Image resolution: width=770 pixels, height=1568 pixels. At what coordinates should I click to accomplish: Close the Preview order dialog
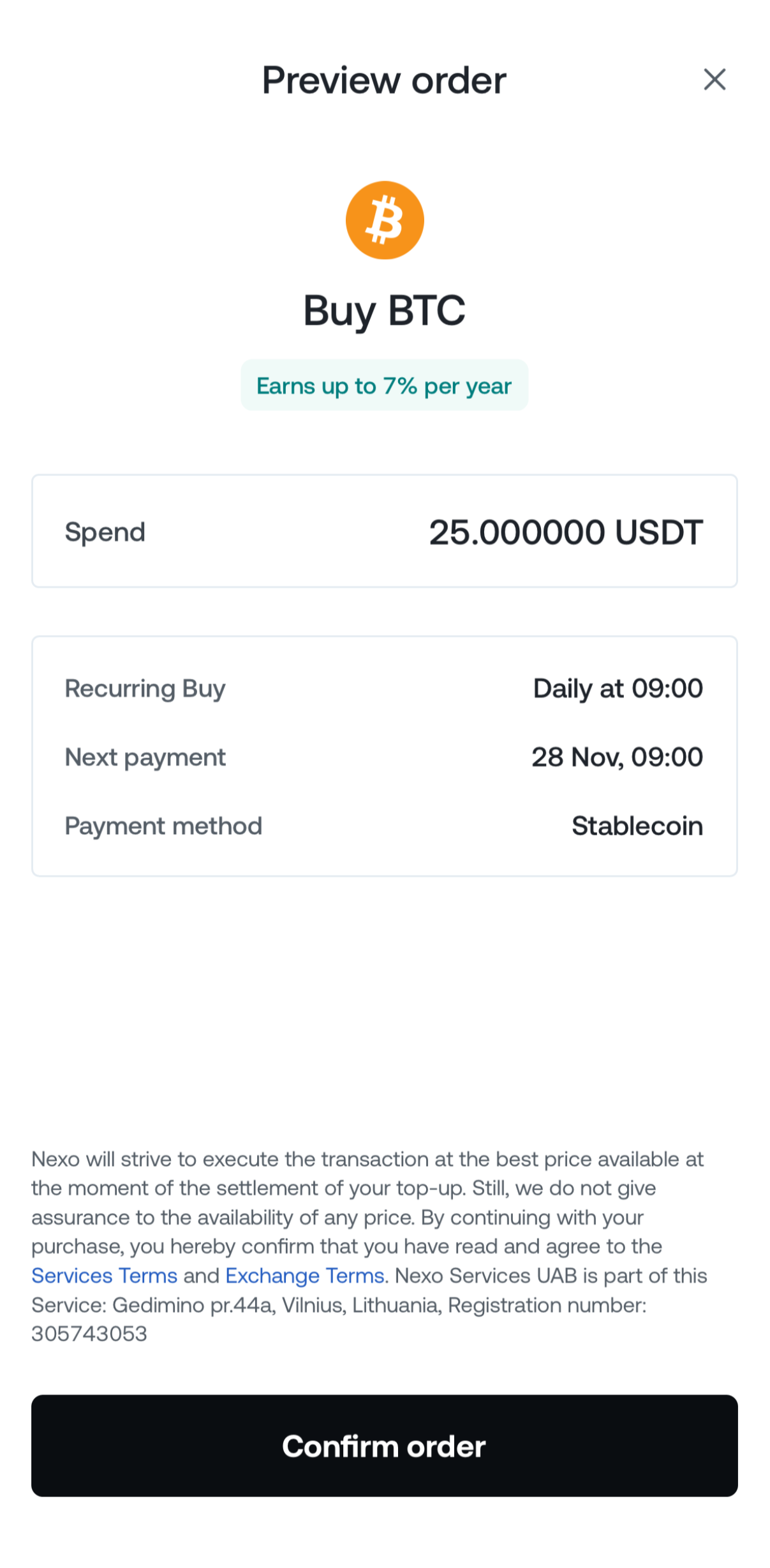(x=714, y=80)
